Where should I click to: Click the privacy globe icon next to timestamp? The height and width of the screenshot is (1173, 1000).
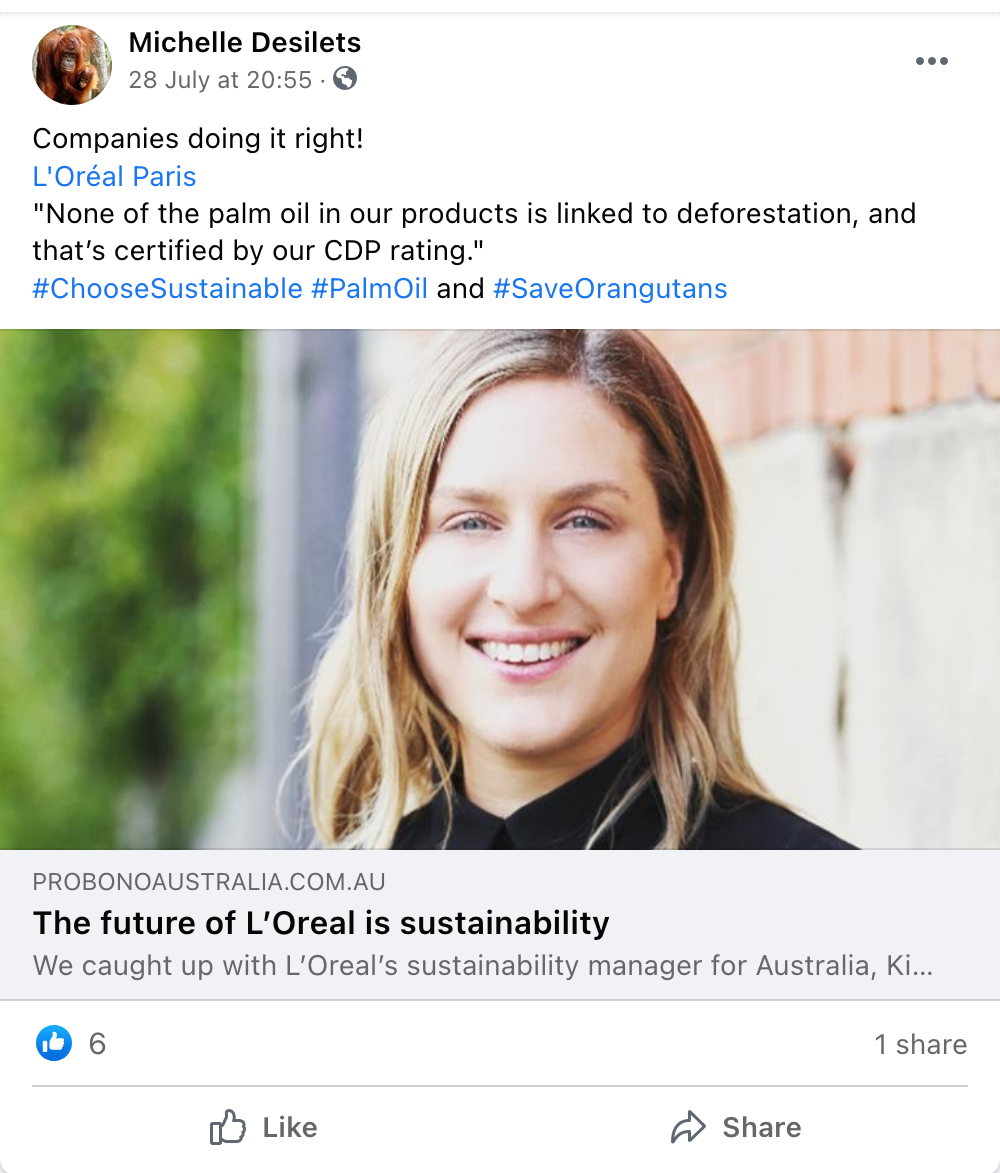pyautogui.click(x=346, y=80)
